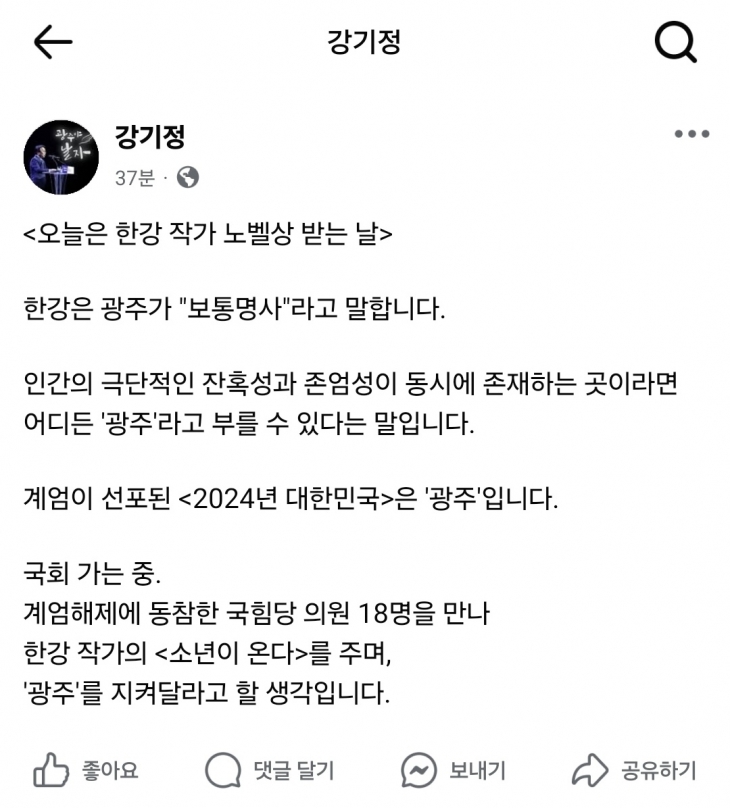Share the post with 공유하기
Image resolution: width=730 pixels, height=808 pixels.
634,770
